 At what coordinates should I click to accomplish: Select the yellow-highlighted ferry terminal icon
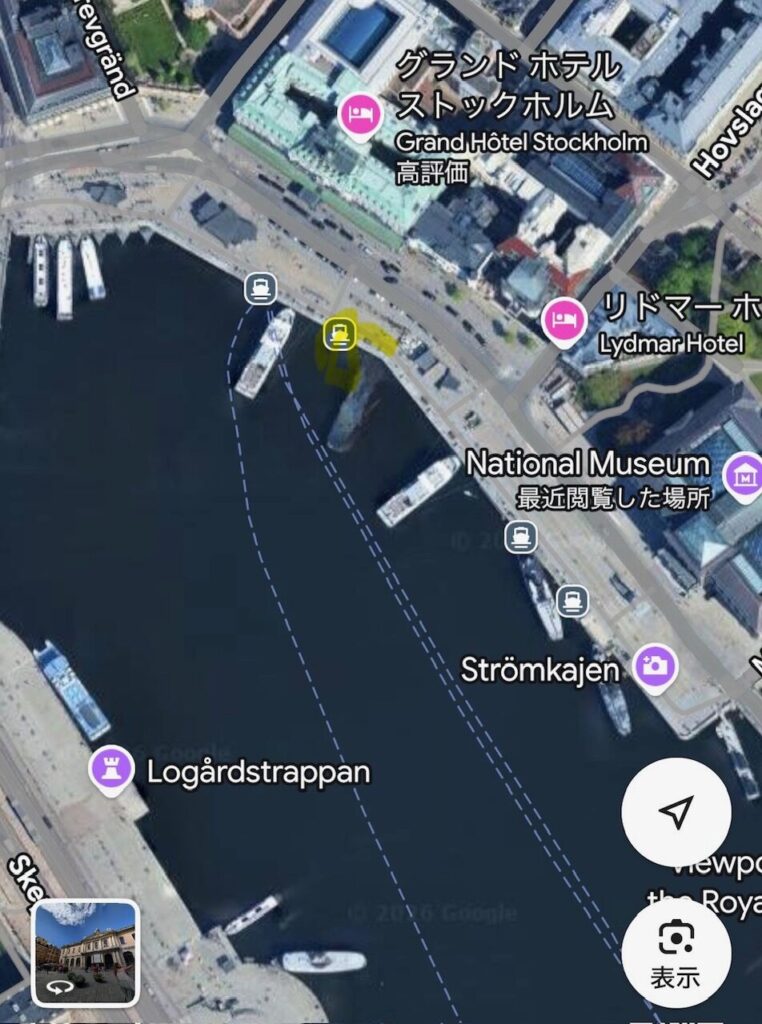(341, 333)
